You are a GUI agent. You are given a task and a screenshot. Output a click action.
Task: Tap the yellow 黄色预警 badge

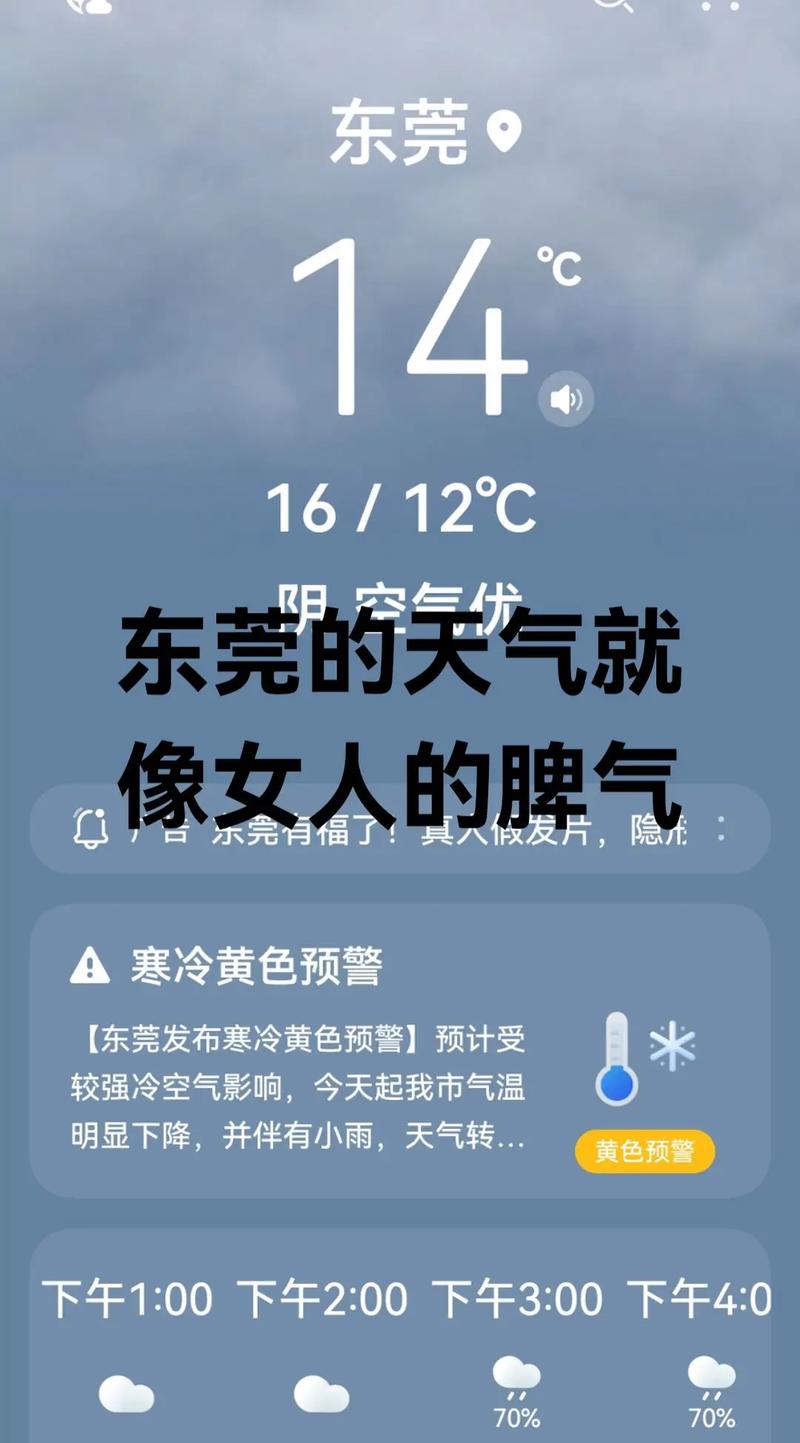[645, 1152]
